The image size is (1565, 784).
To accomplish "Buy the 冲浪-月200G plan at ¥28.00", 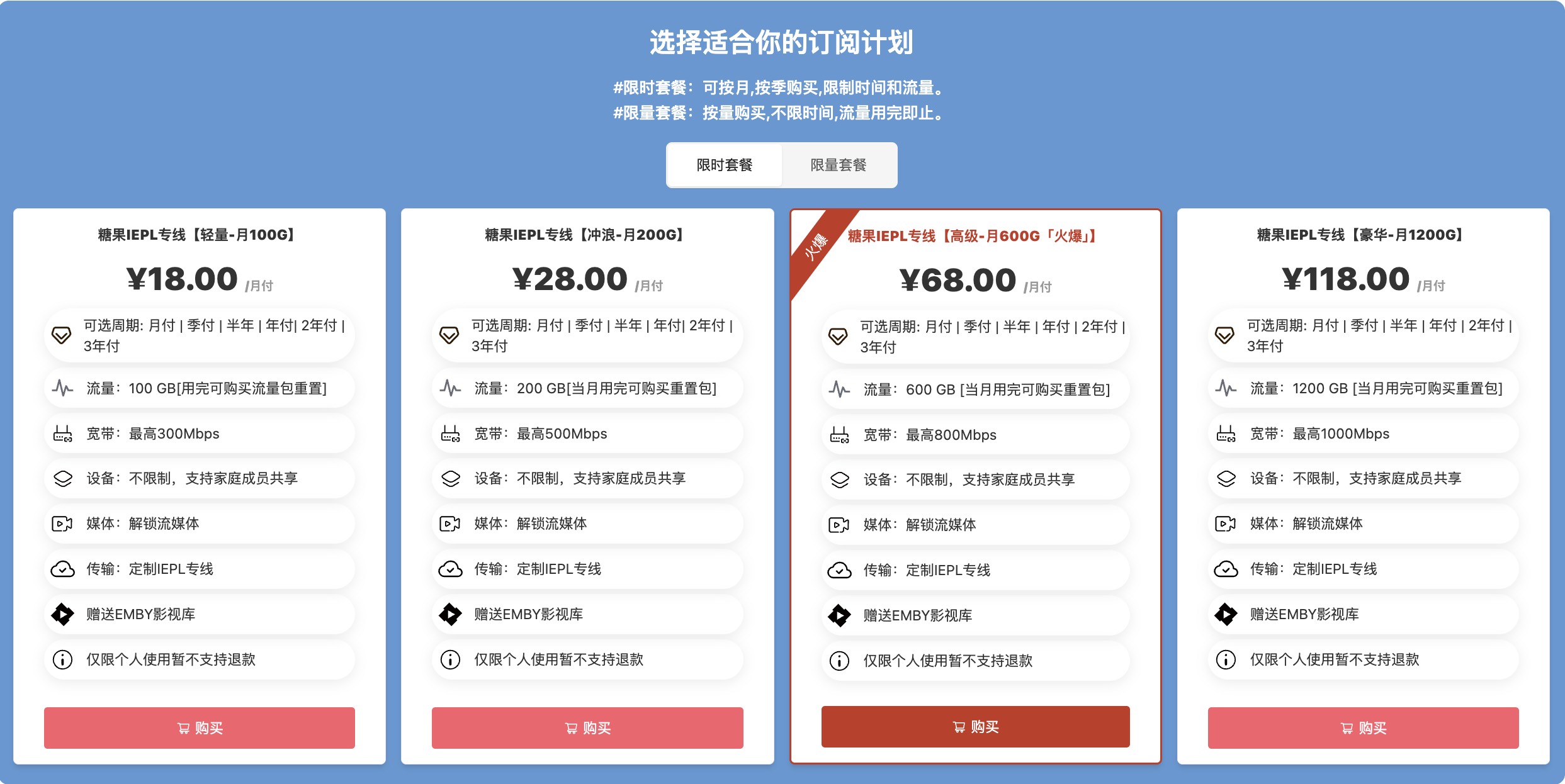I will 587,728.
